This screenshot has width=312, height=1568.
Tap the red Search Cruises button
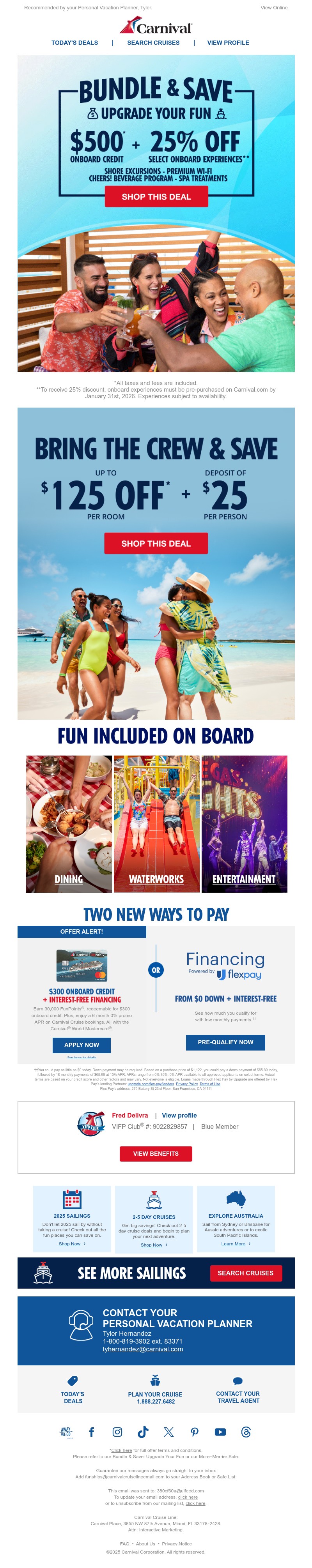point(245,1273)
